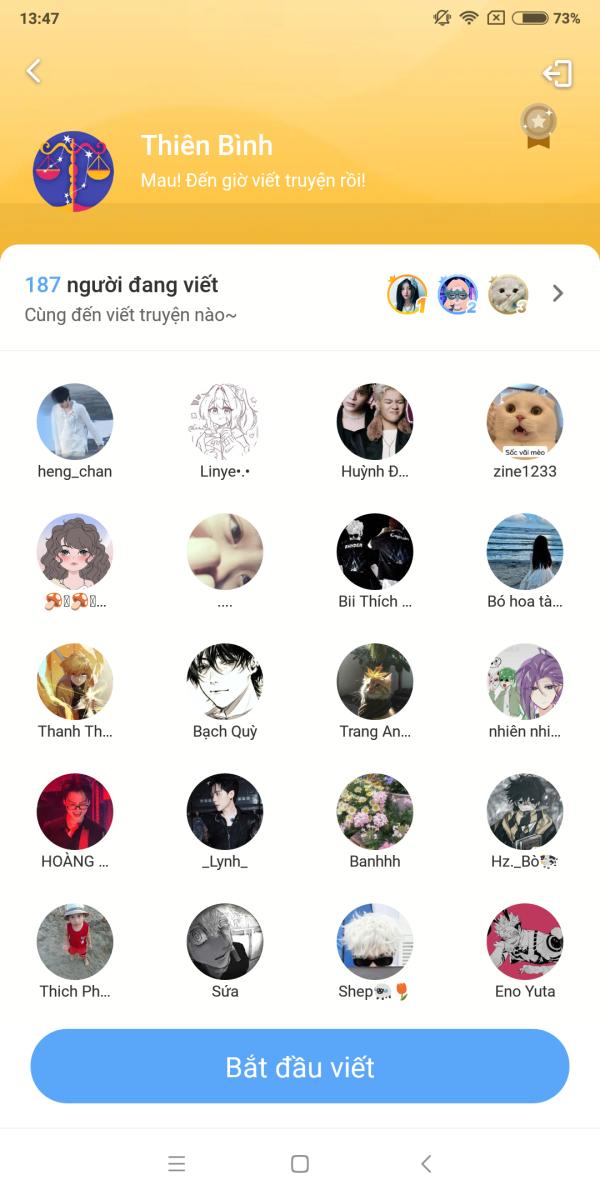600x1200 pixels.
Task: Open the system recent apps menu
Action: click(177, 1163)
